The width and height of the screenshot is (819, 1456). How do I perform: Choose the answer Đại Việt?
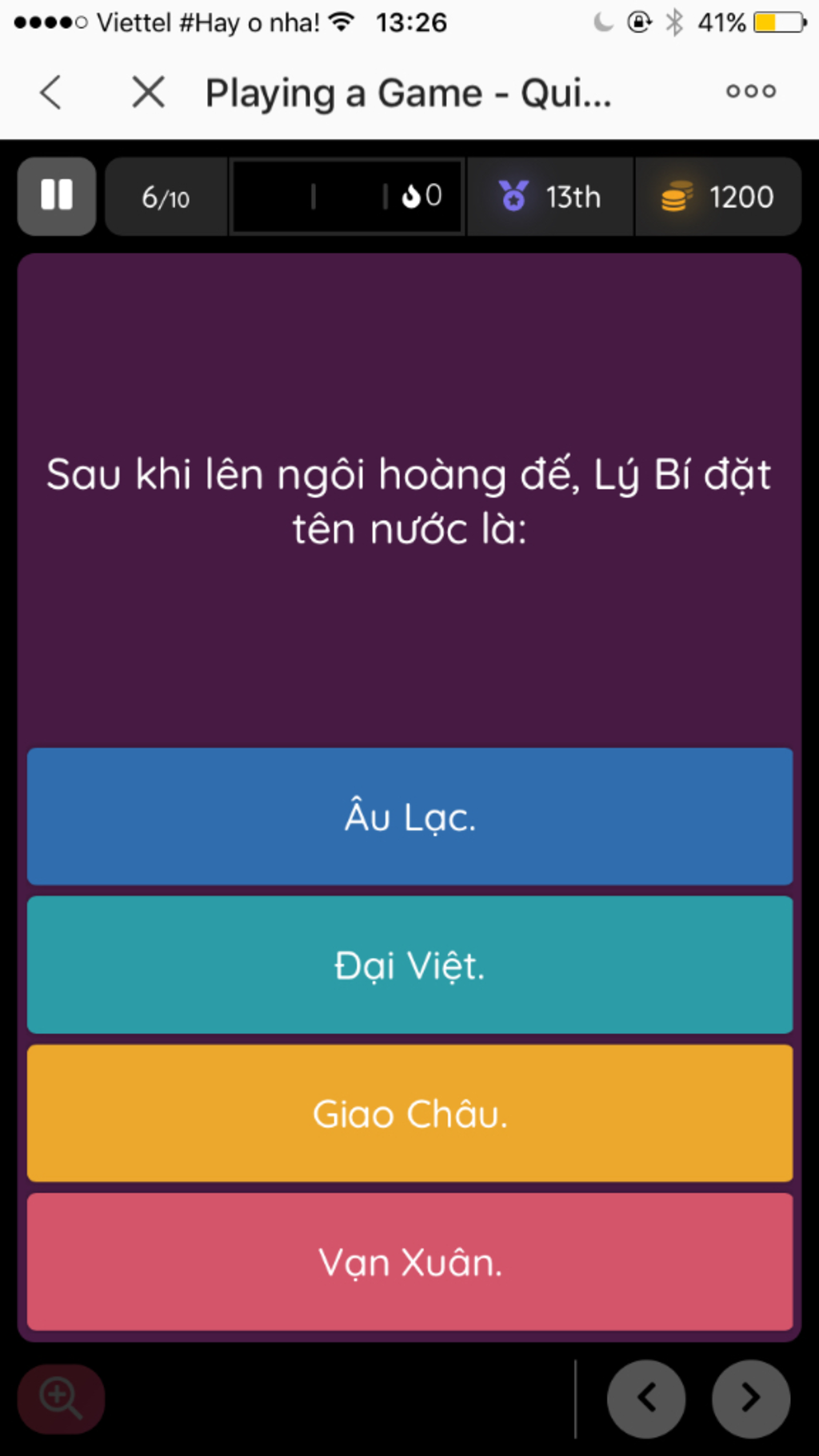(x=409, y=965)
